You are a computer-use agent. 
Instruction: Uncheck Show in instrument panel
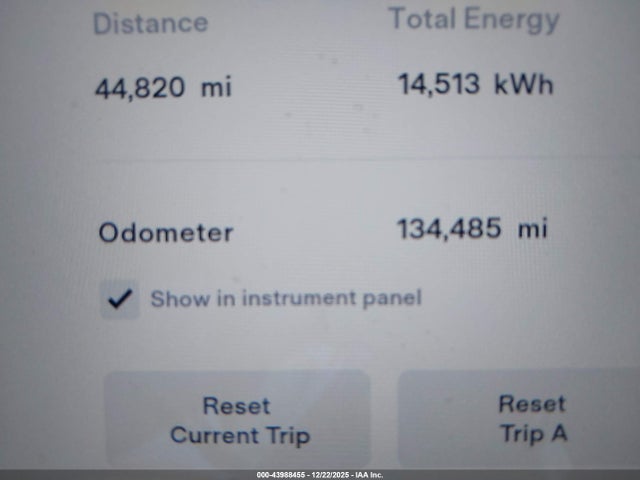click(121, 299)
